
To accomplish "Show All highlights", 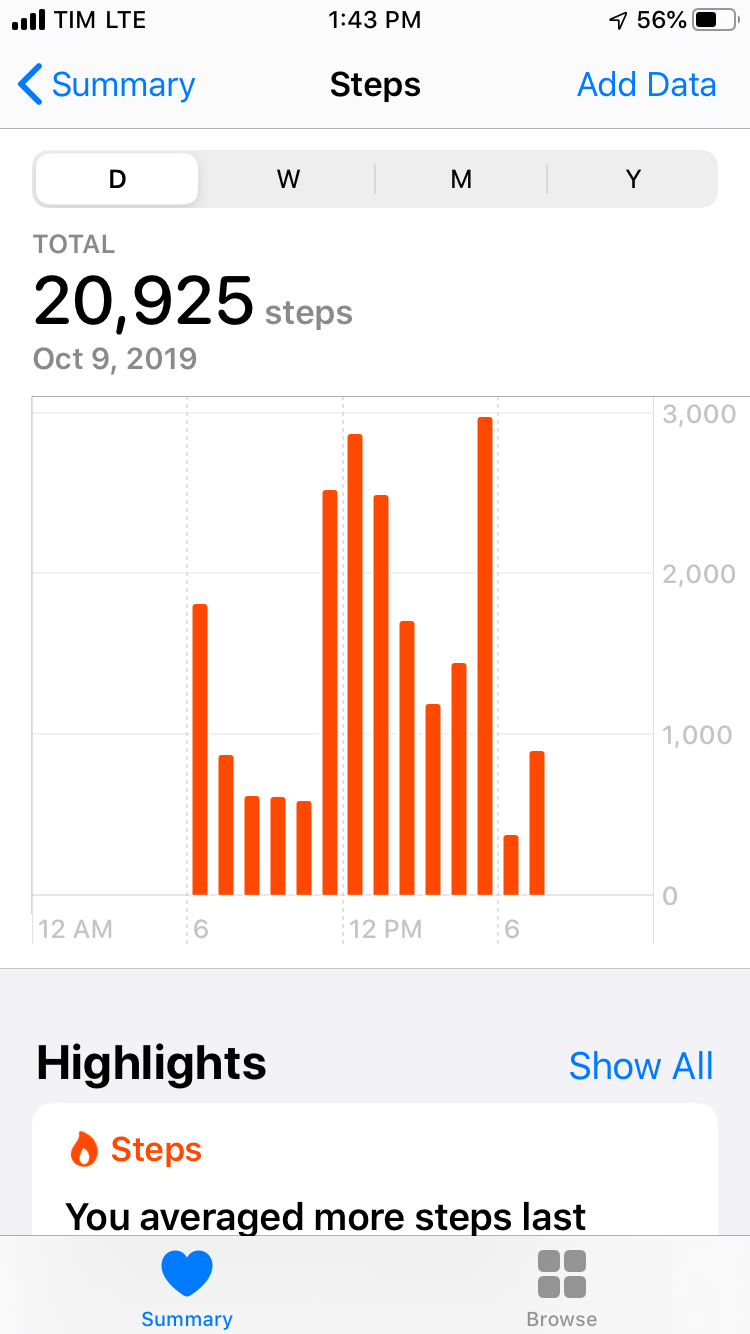I will point(640,1066).
